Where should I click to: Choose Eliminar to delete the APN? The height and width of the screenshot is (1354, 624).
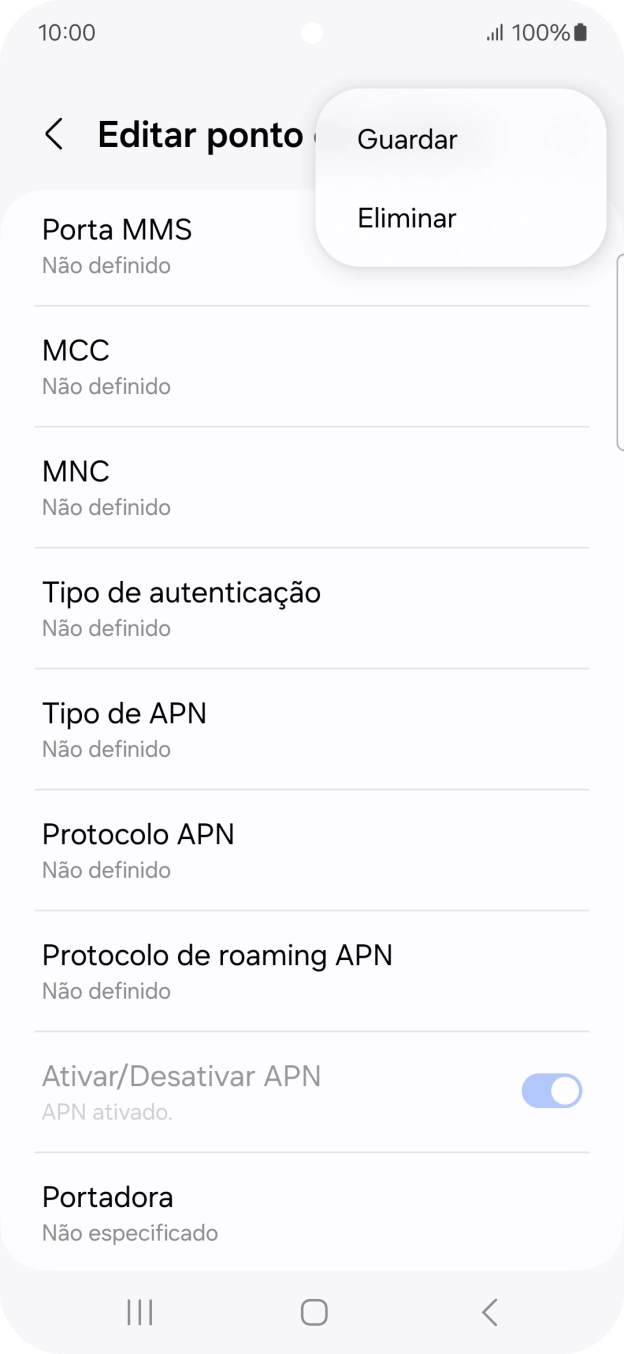407,218
